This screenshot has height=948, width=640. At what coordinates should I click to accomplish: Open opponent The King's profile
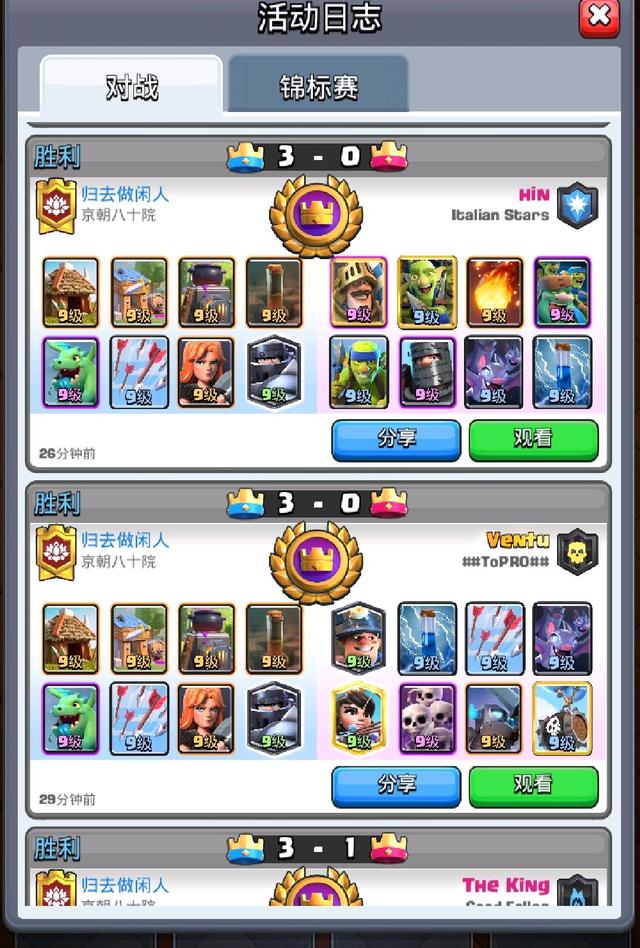click(x=505, y=886)
